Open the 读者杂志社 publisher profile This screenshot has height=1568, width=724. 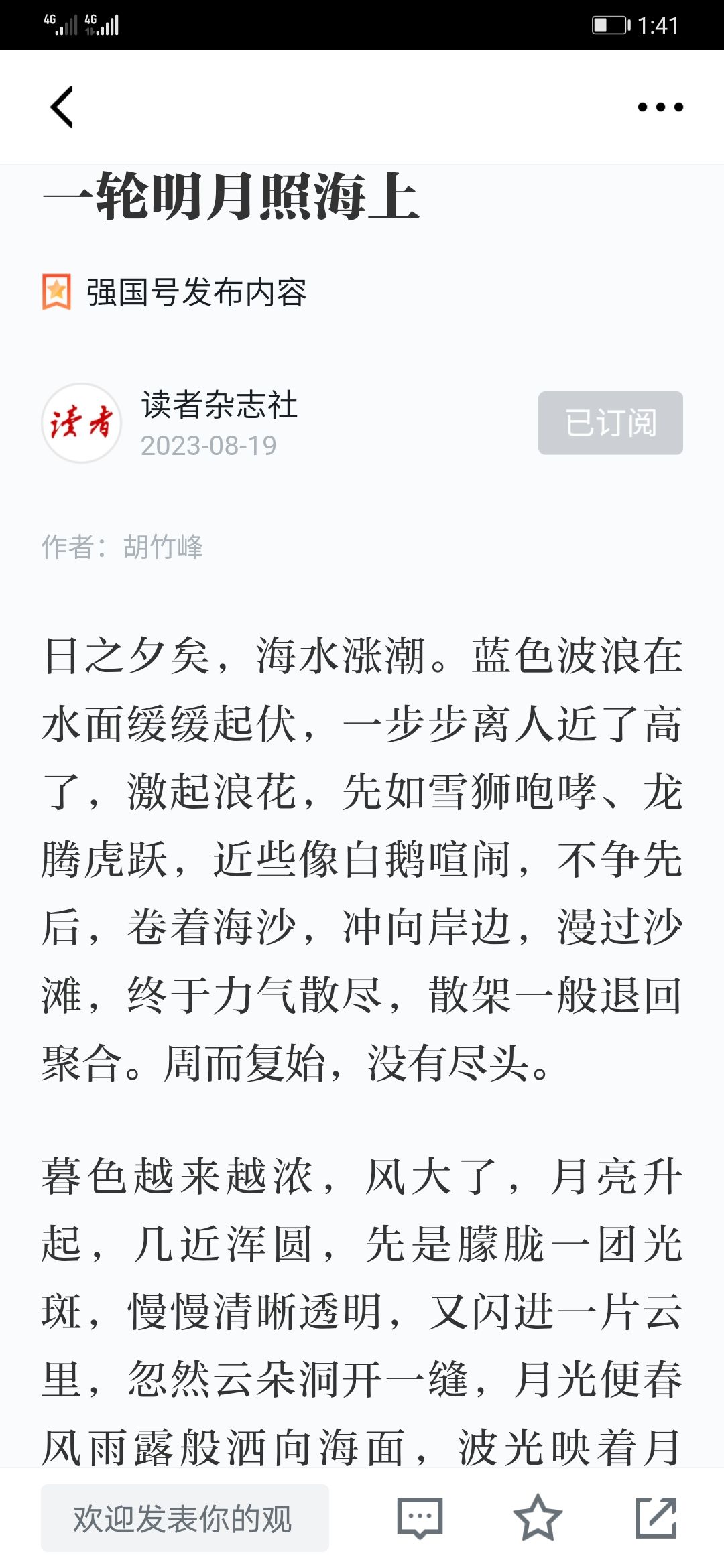219,405
